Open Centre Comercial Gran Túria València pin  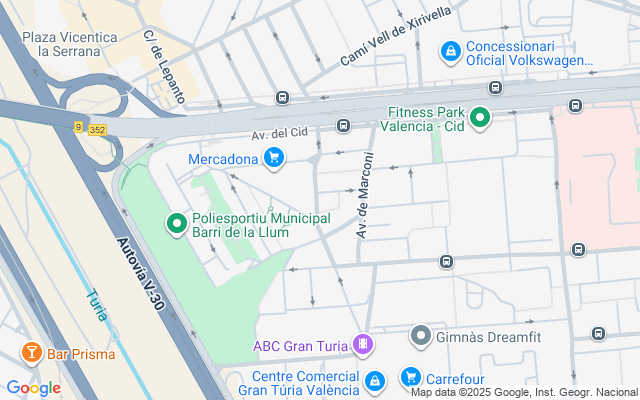point(375,382)
